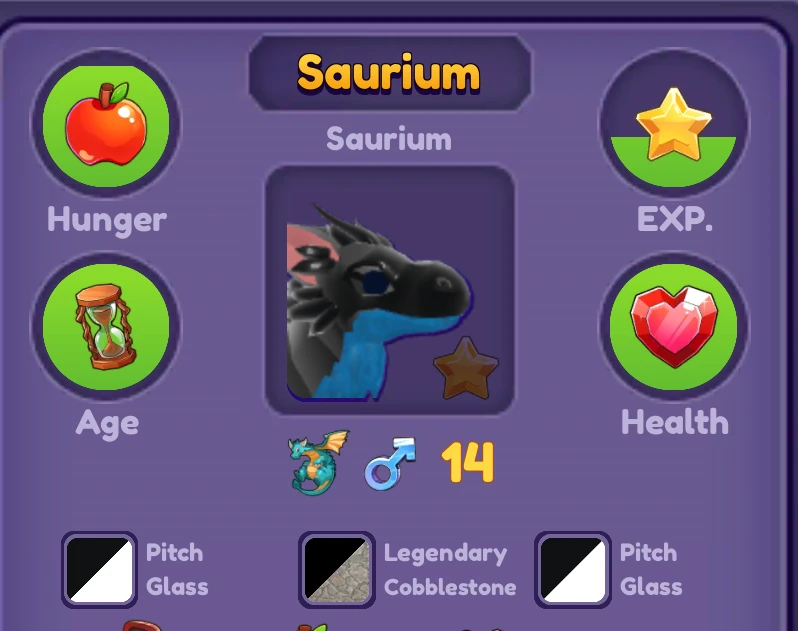
Task: Open the Age hourglass stat
Action: tap(106, 326)
